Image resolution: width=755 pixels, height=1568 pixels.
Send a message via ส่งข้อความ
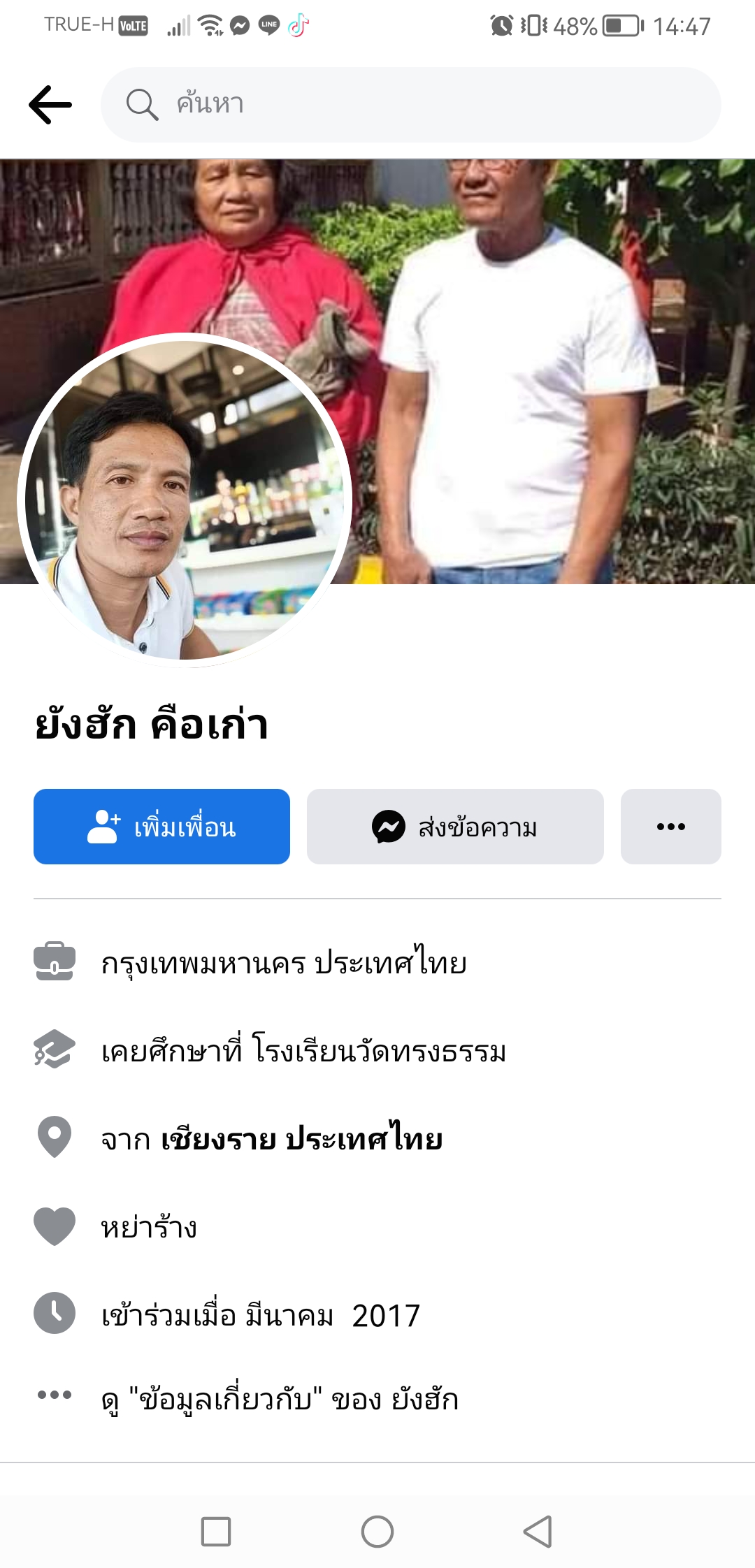[x=455, y=827]
